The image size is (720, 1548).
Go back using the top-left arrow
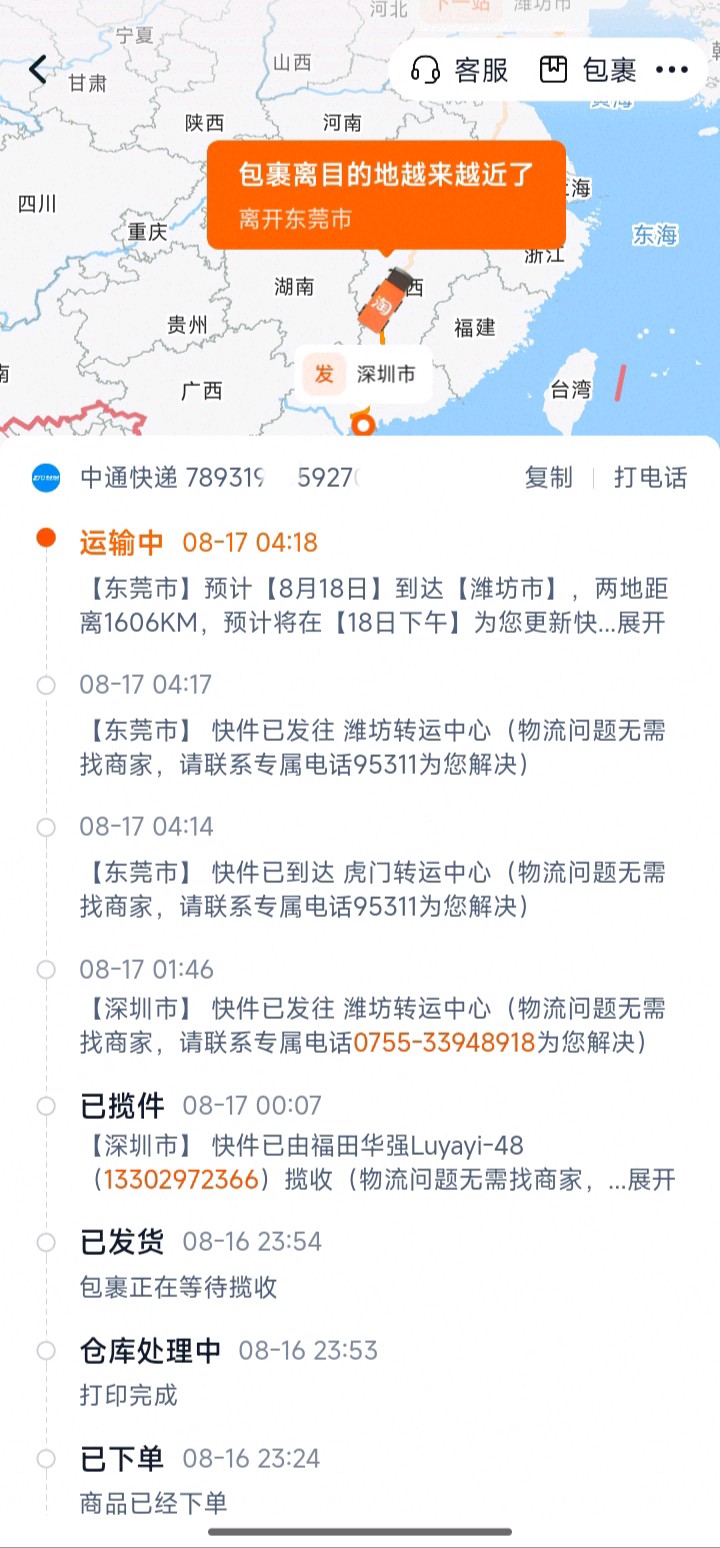pos(38,69)
